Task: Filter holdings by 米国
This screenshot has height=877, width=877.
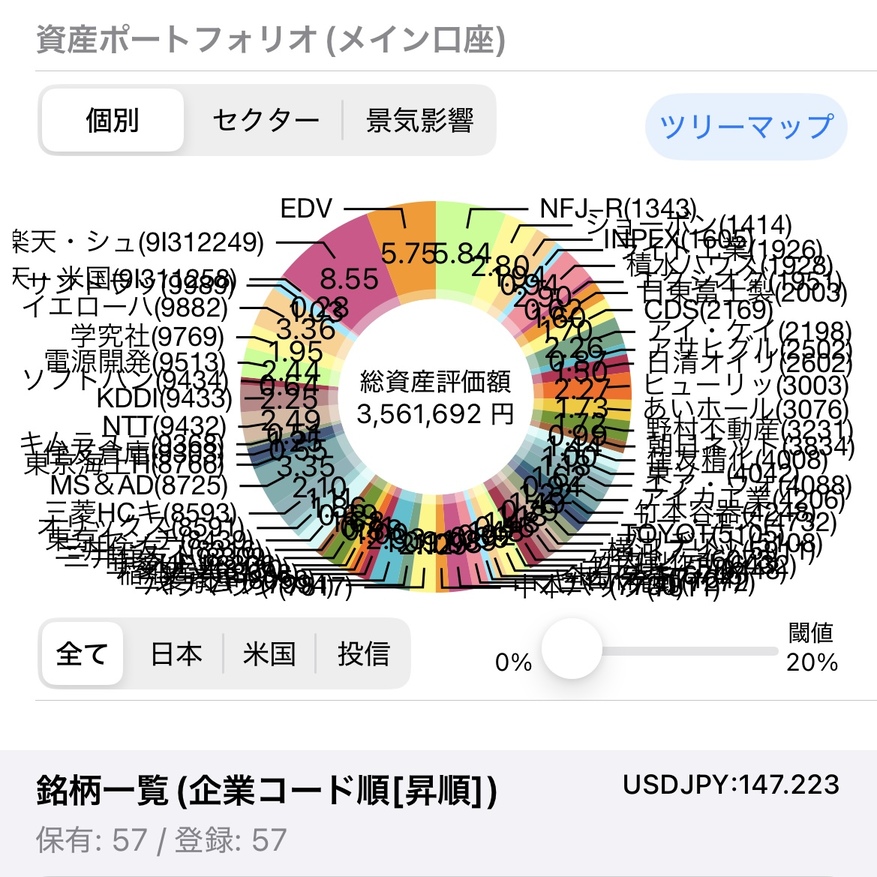Action: 269,654
